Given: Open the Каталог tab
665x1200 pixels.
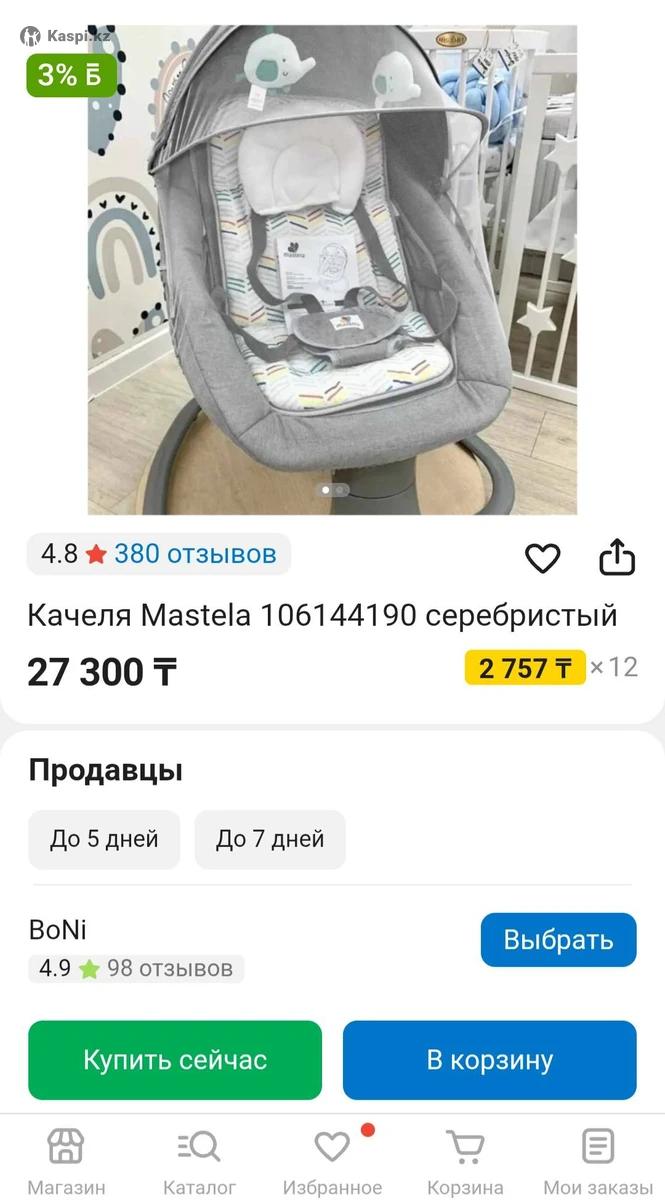Looking at the screenshot, I should [x=199, y=1160].
